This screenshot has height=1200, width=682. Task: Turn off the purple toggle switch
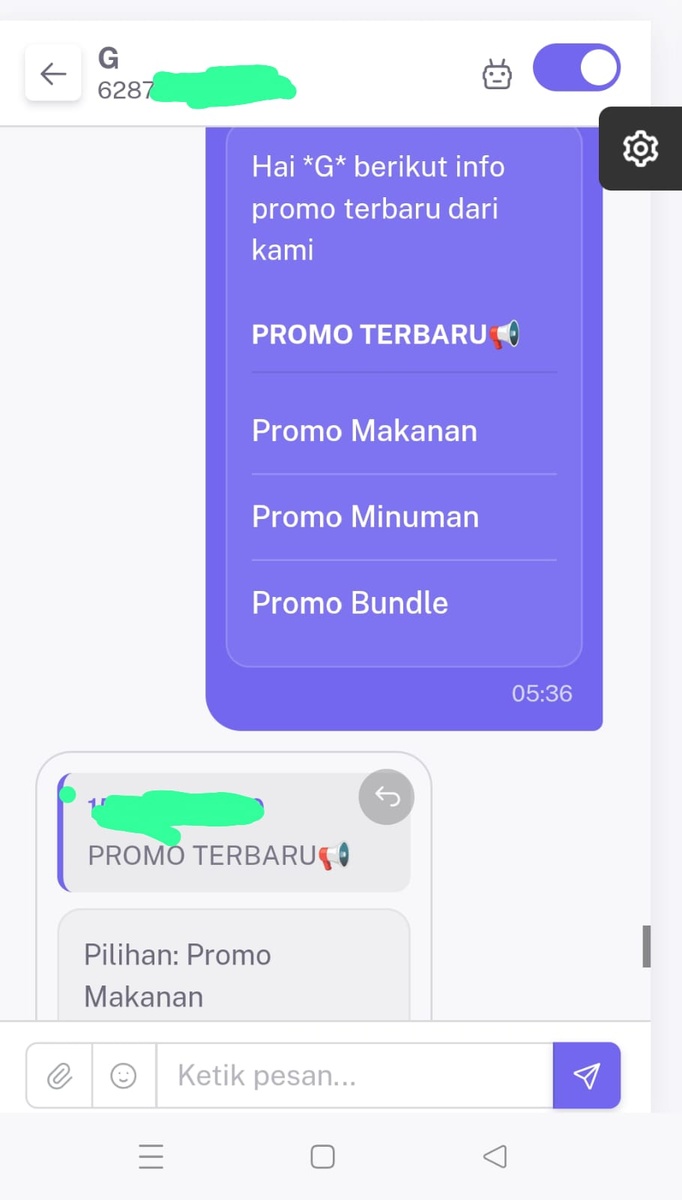pyautogui.click(x=577, y=68)
